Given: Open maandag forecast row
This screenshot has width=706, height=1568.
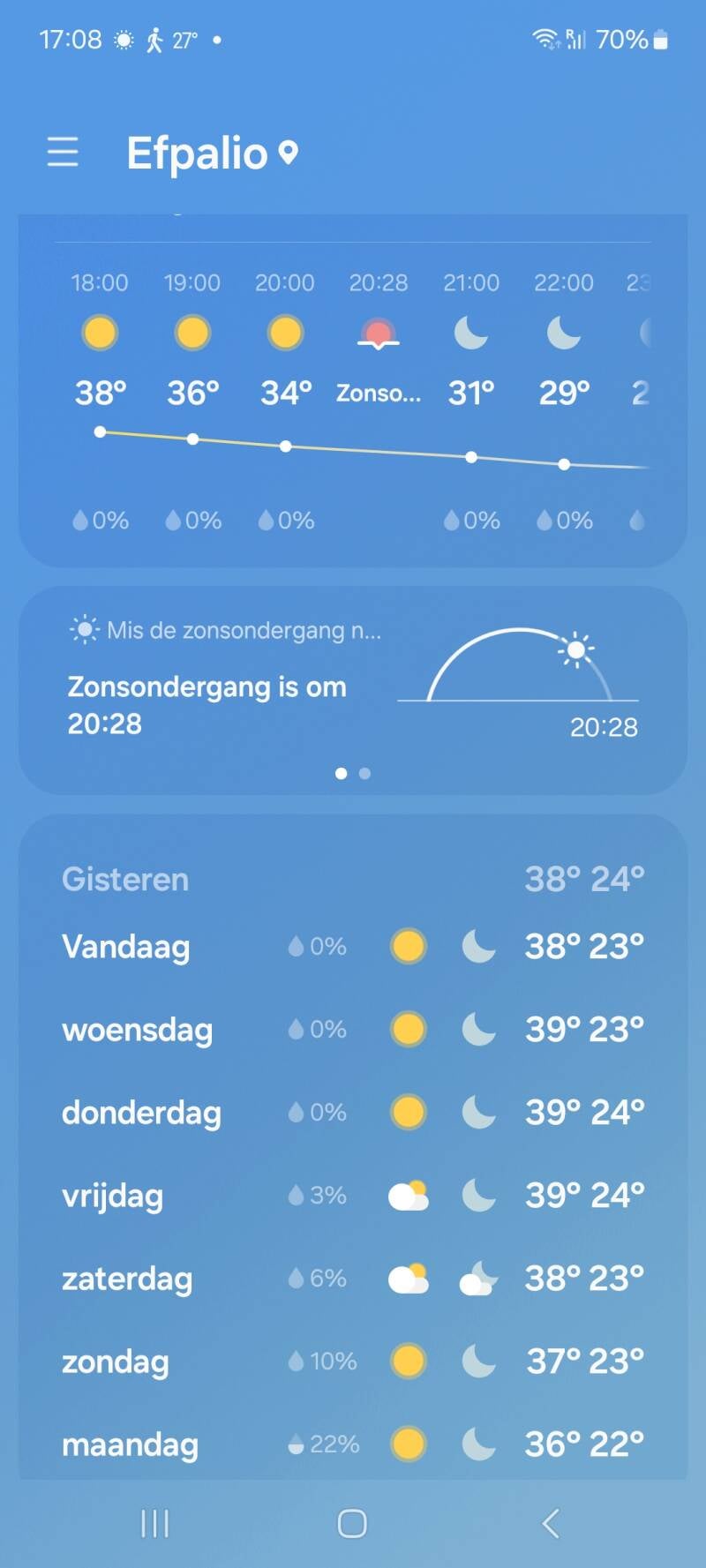Looking at the screenshot, I should coord(353,1444).
